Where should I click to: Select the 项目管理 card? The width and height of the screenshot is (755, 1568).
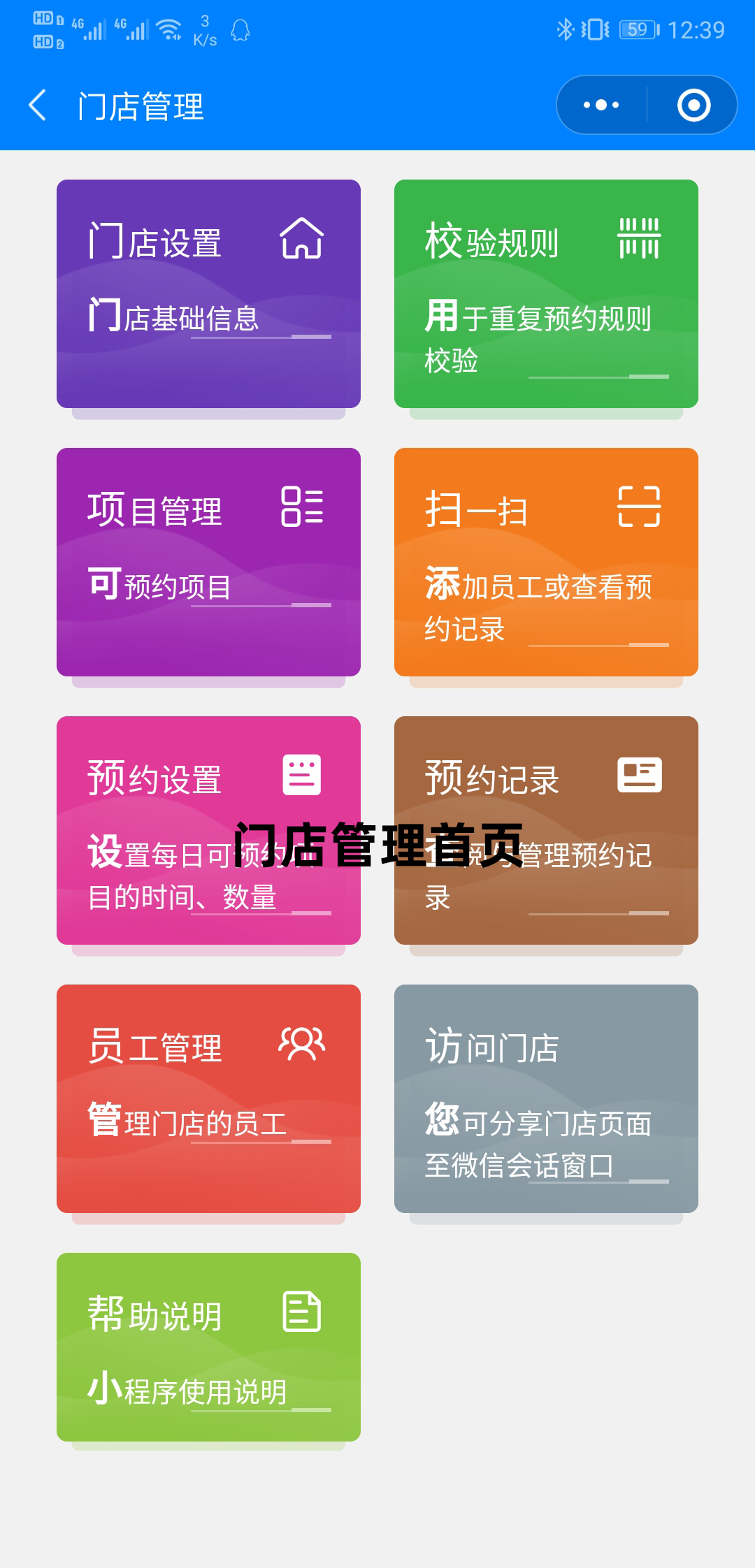(x=208, y=562)
